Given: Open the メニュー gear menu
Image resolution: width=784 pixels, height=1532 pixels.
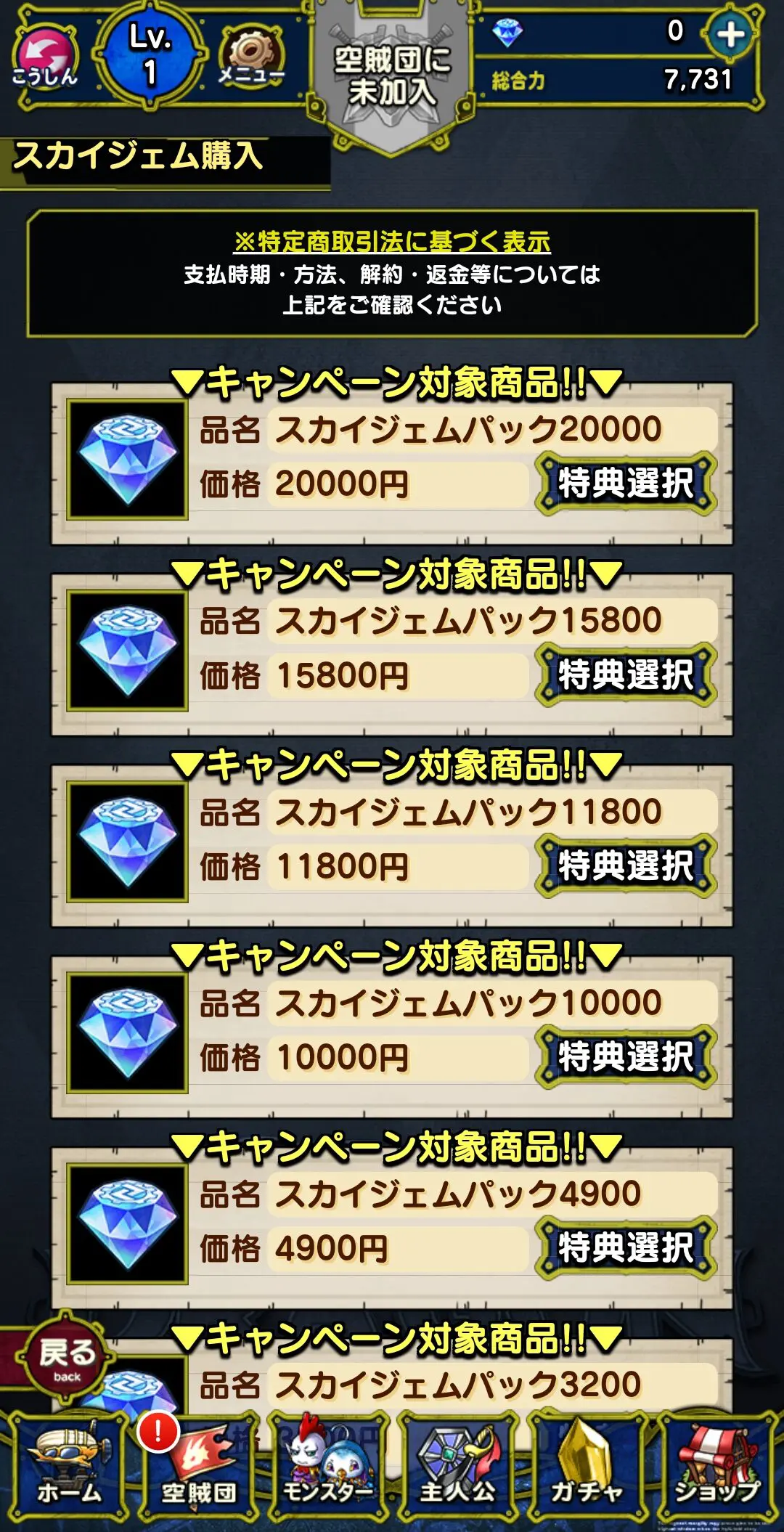Looking at the screenshot, I should tap(251, 58).
